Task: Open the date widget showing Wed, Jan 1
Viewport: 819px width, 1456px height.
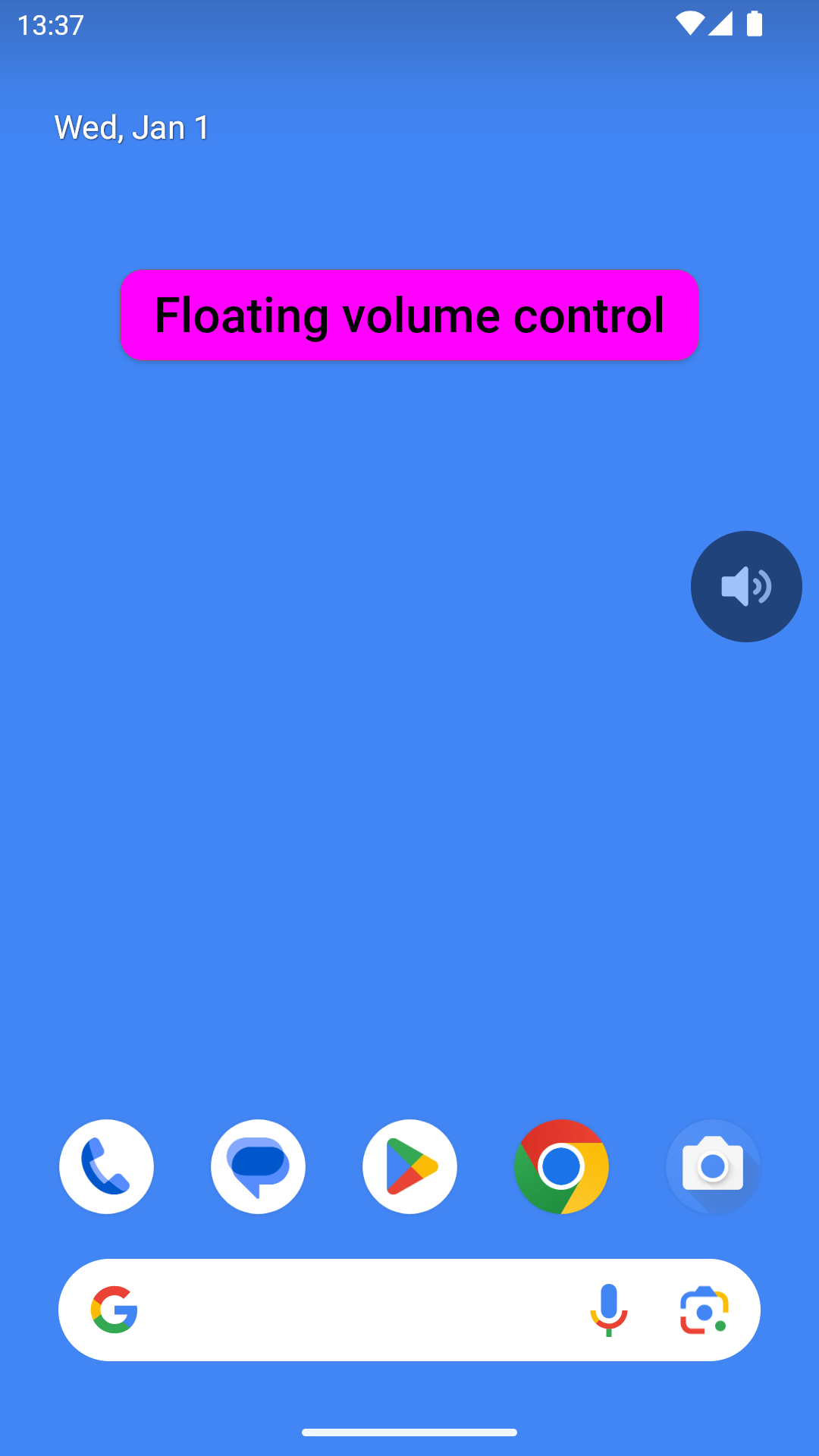Action: tap(132, 127)
